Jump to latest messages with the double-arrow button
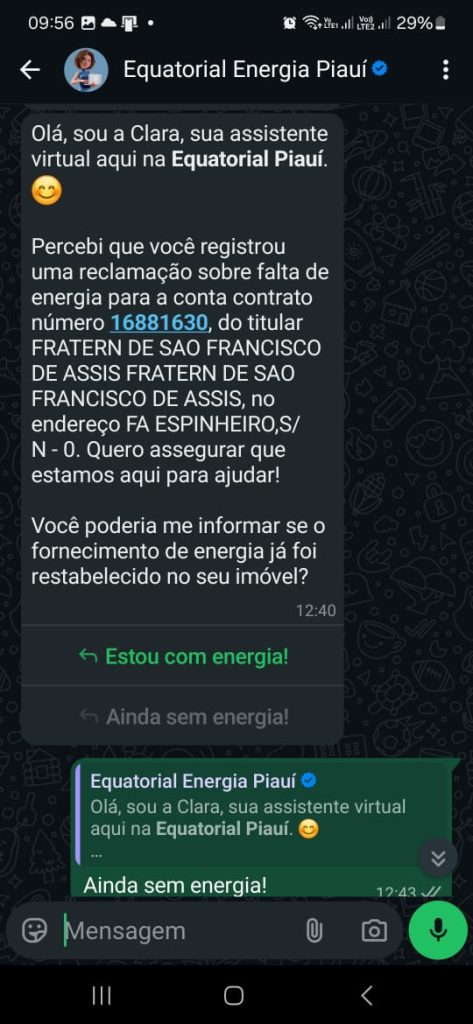 (x=437, y=857)
